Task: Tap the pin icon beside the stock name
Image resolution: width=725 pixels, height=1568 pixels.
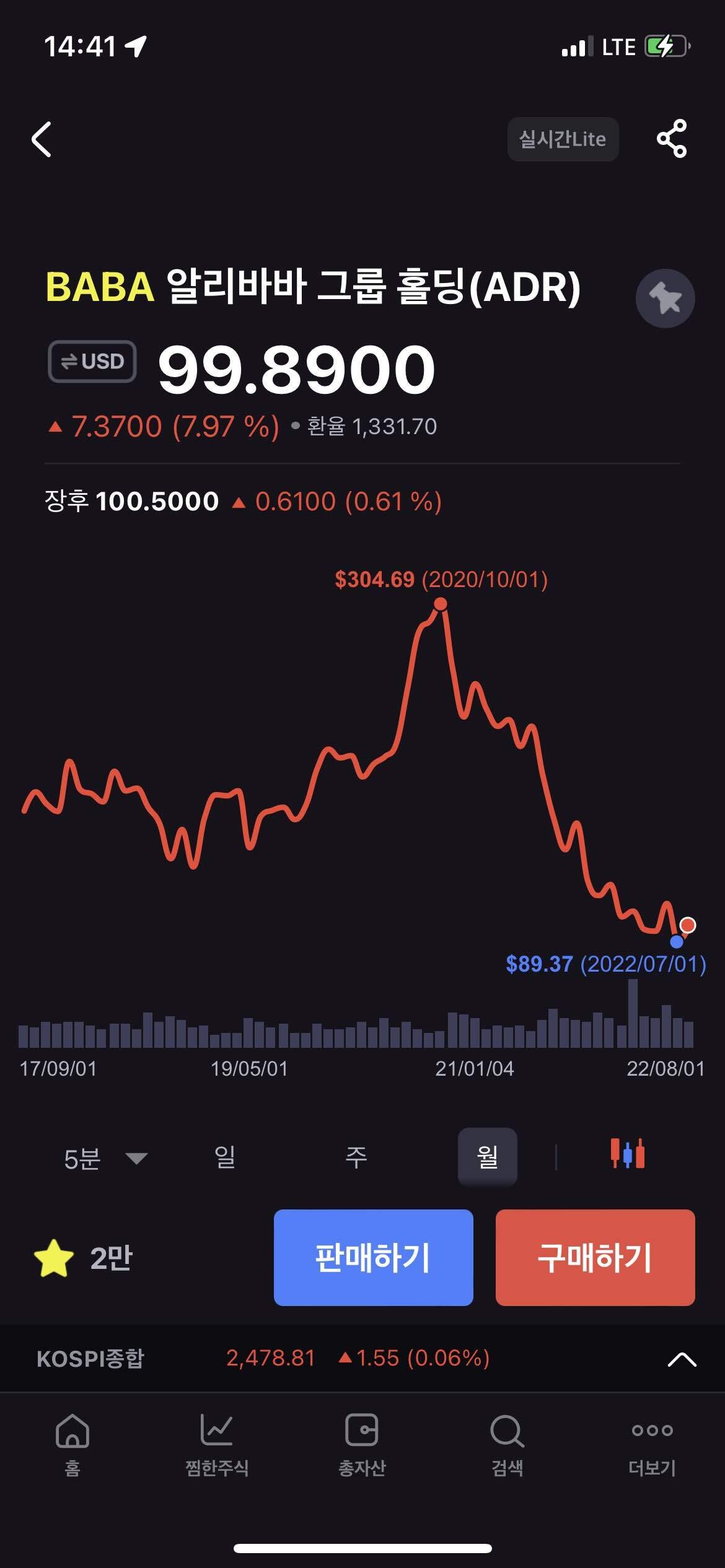Action: (666, 298)
